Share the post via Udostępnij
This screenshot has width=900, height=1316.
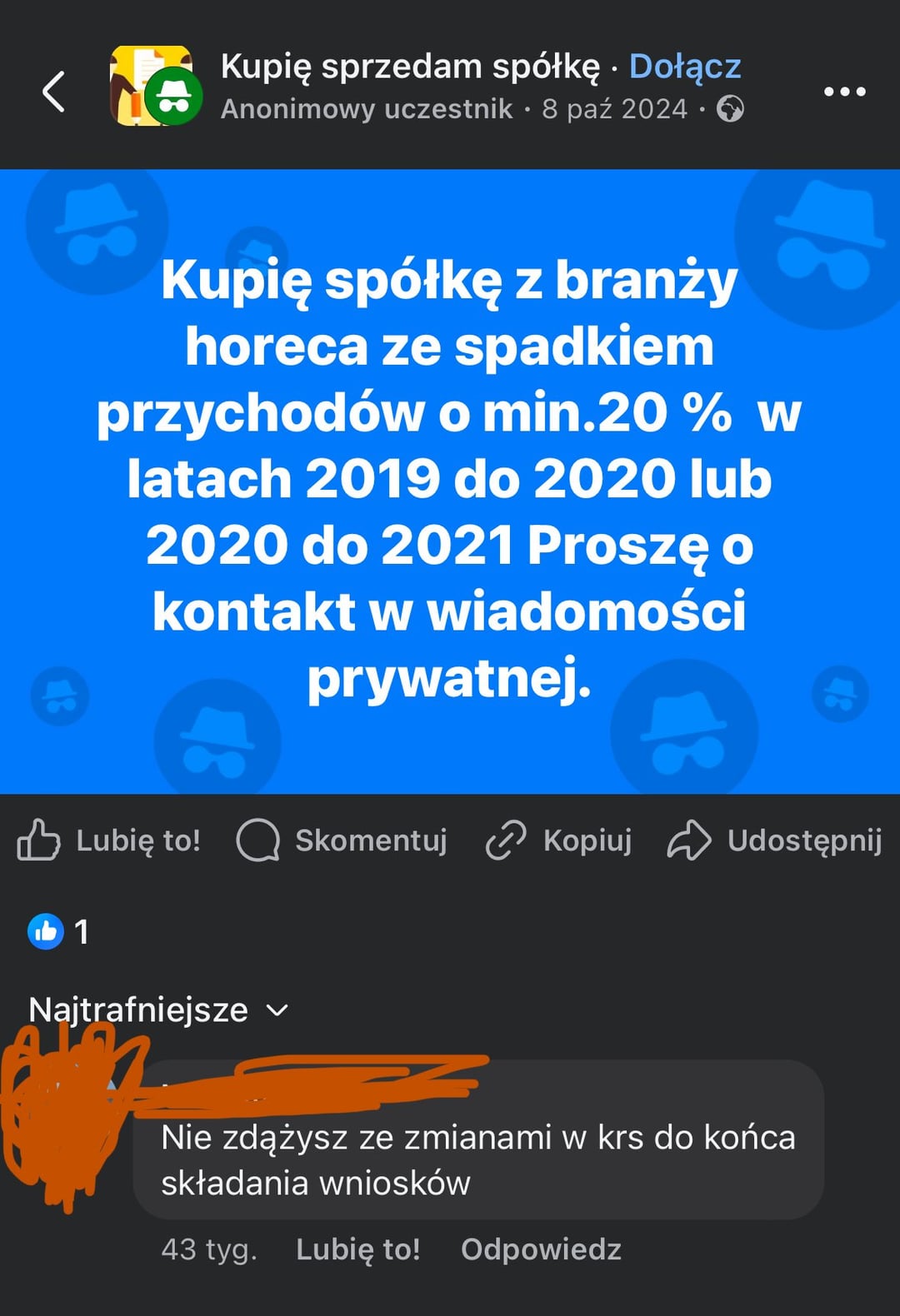click(775, 840)
